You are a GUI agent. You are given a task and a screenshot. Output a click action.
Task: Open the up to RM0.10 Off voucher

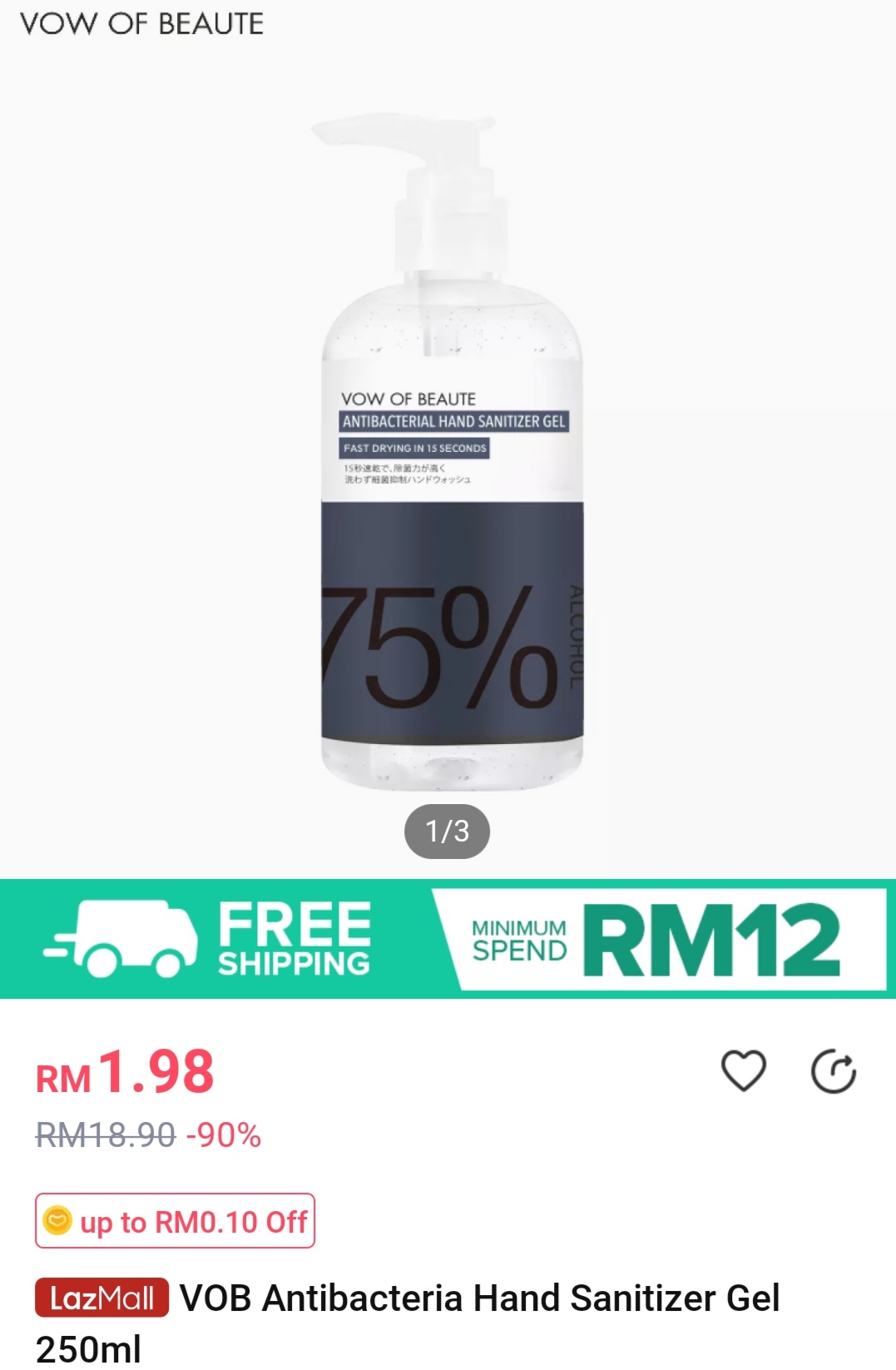pos(175,1221)
